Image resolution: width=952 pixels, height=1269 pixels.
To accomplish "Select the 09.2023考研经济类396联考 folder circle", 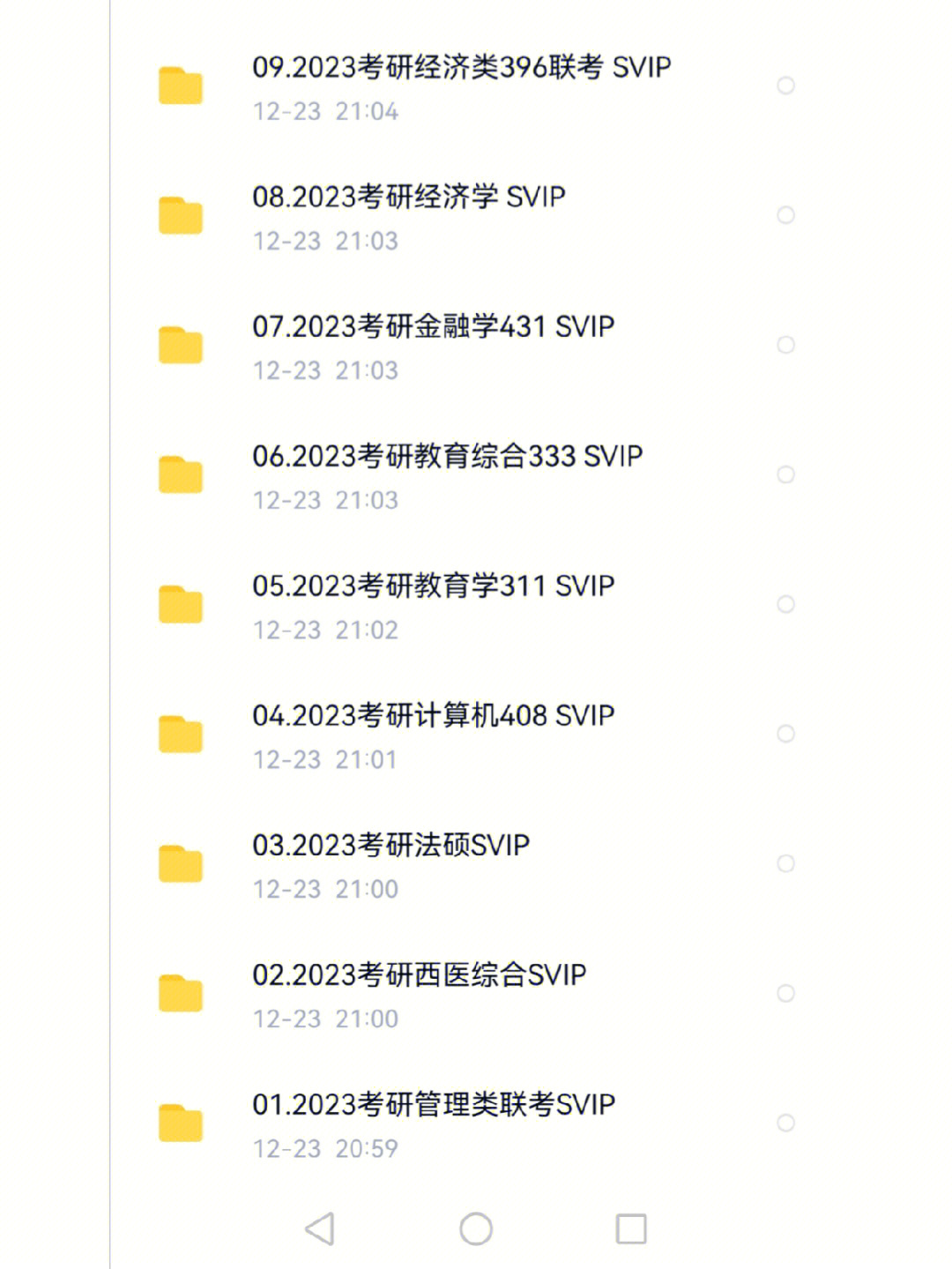I will pyautogui.click(x=785, y=86).
